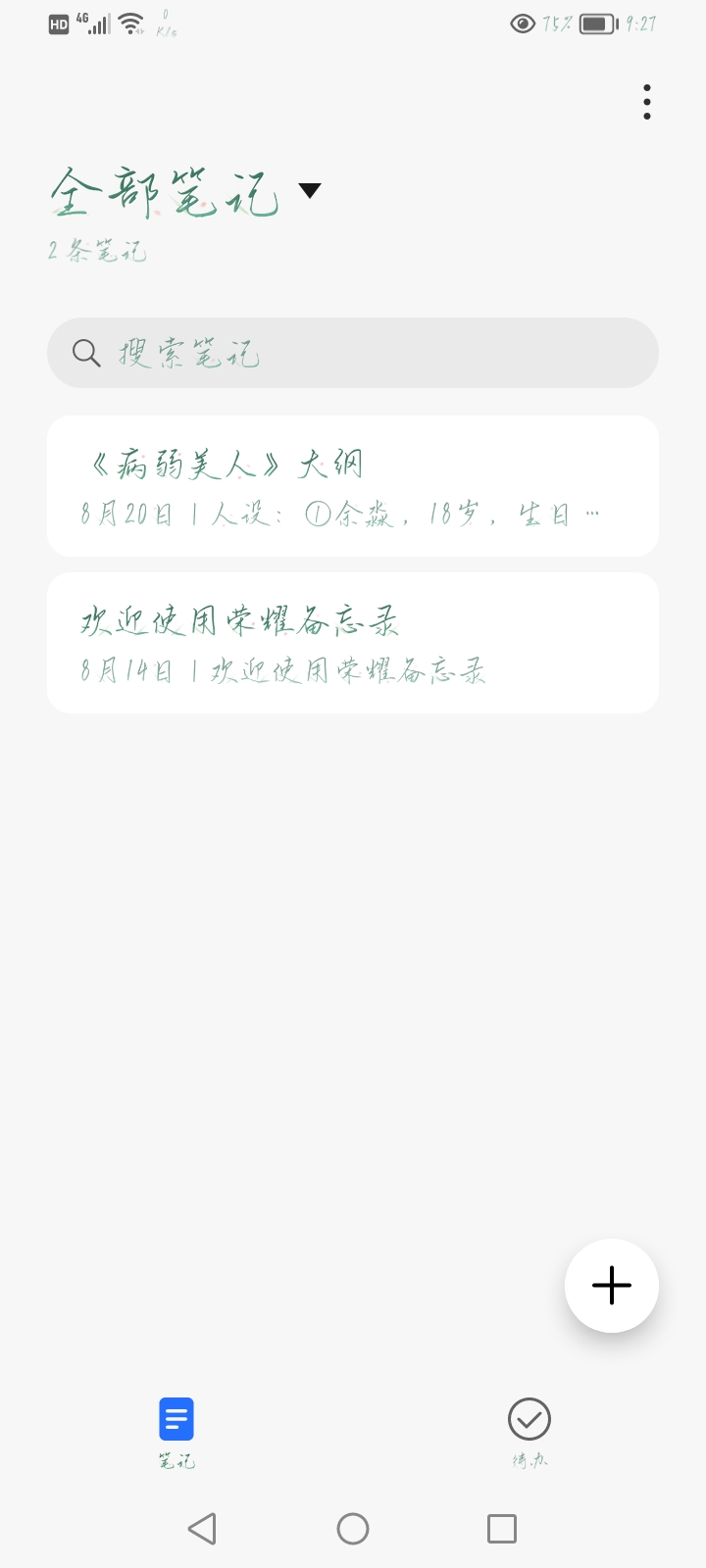Tap the 搜索笔记 search box

[353, 353]
